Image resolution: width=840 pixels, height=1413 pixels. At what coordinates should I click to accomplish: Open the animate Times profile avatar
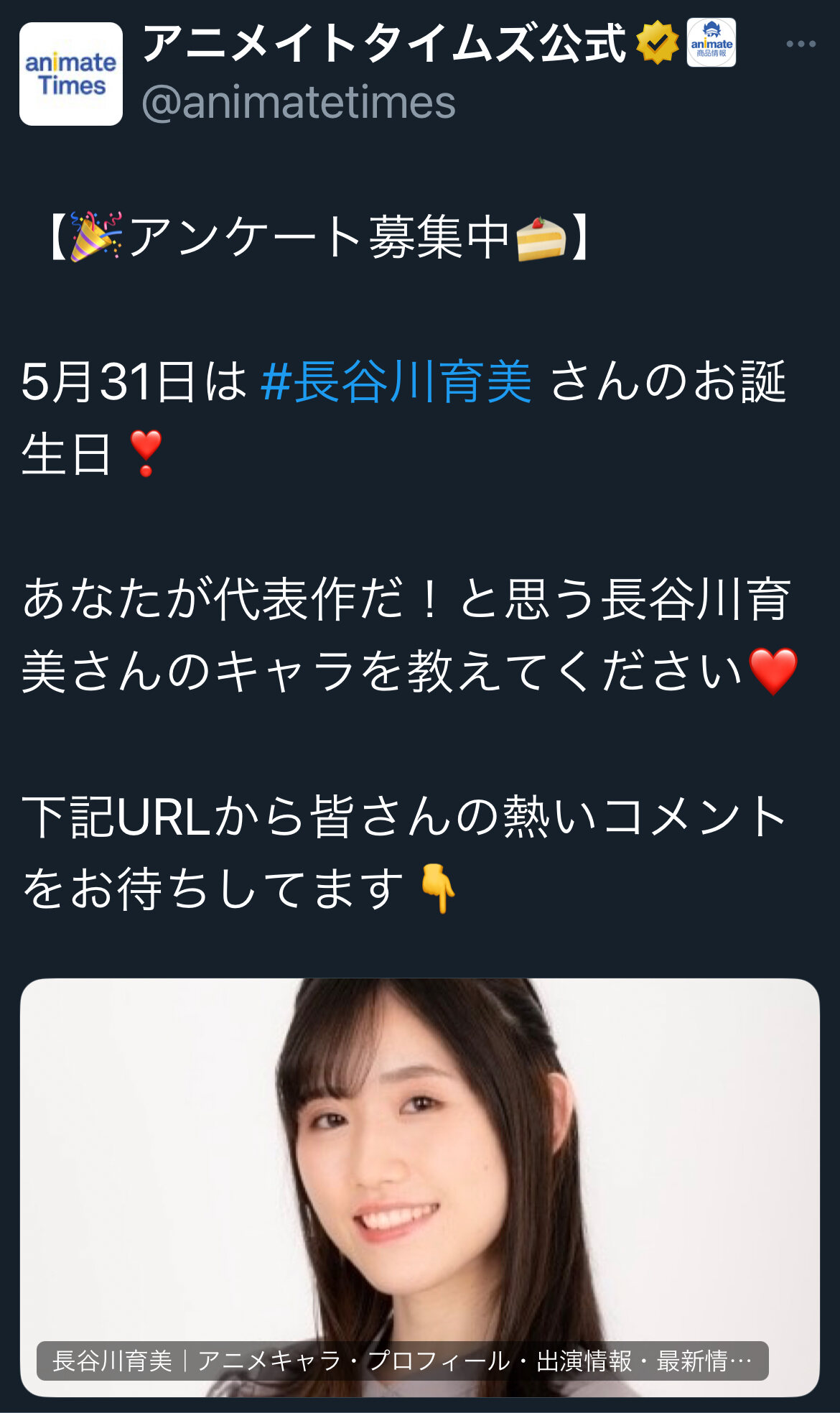coord(70,74)
